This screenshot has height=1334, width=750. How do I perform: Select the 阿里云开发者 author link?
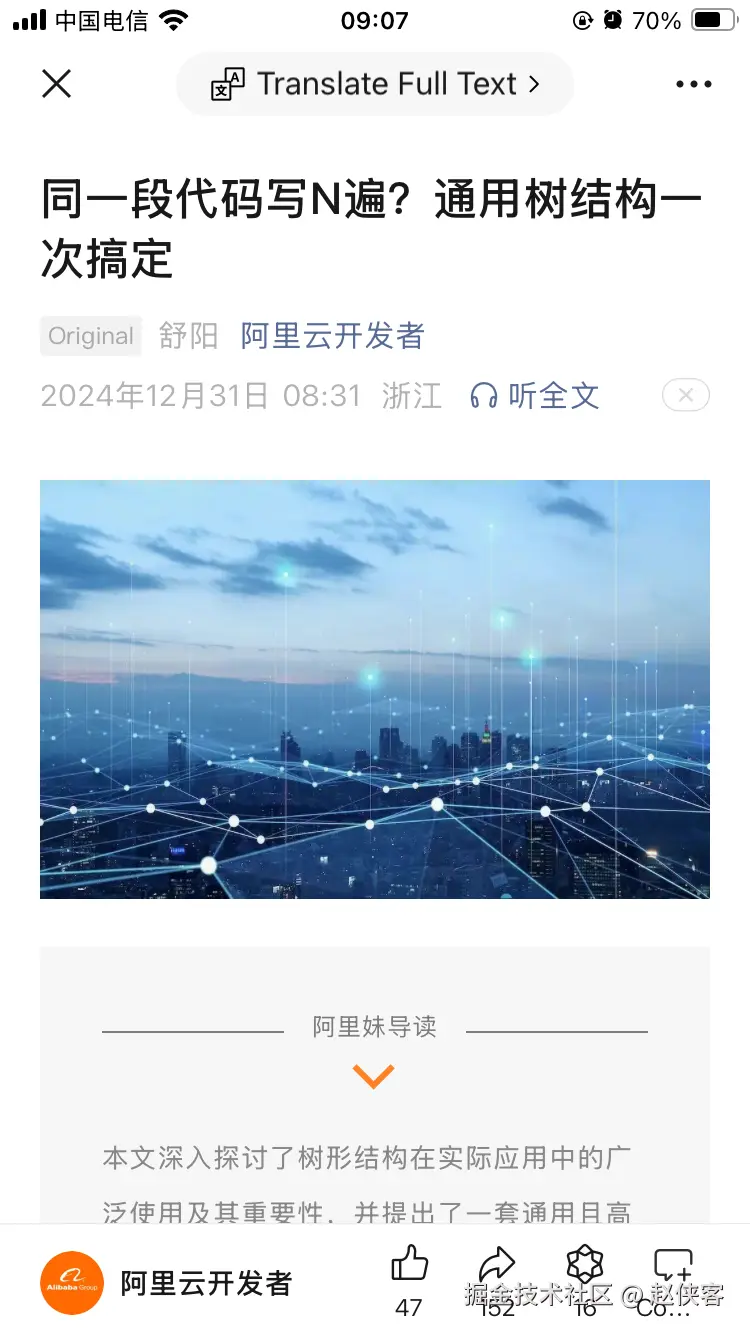click(330, 336)
